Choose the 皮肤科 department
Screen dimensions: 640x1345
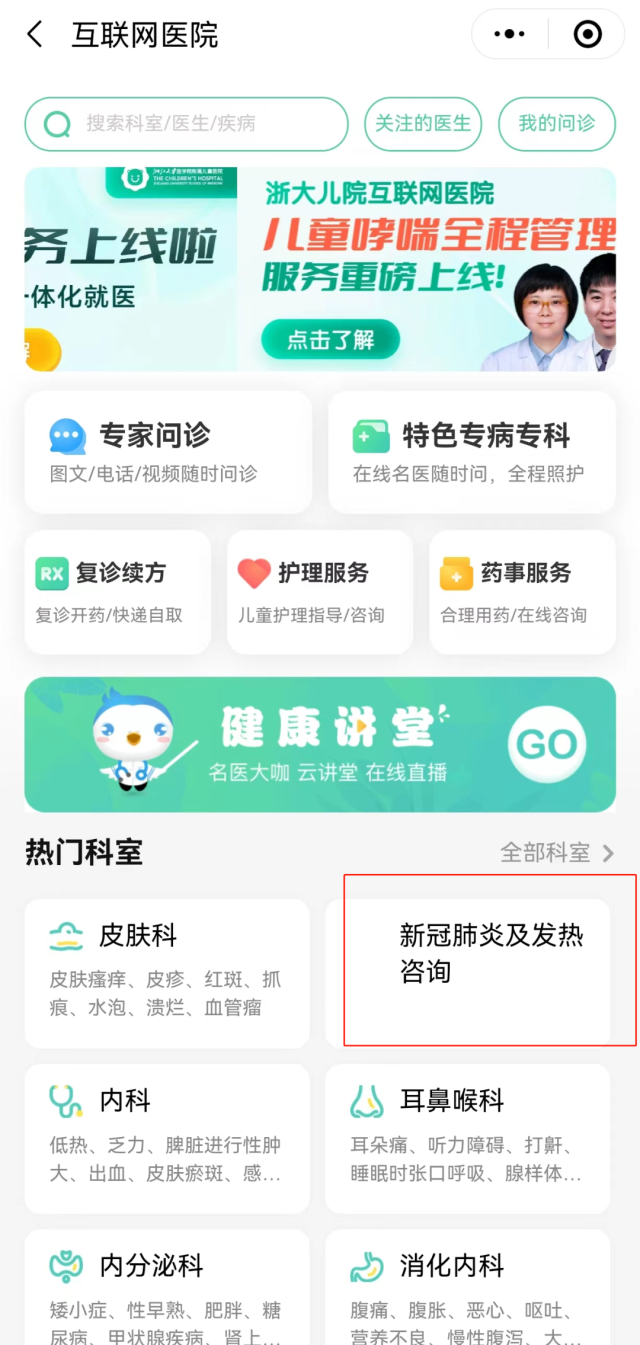click(167, 972)
